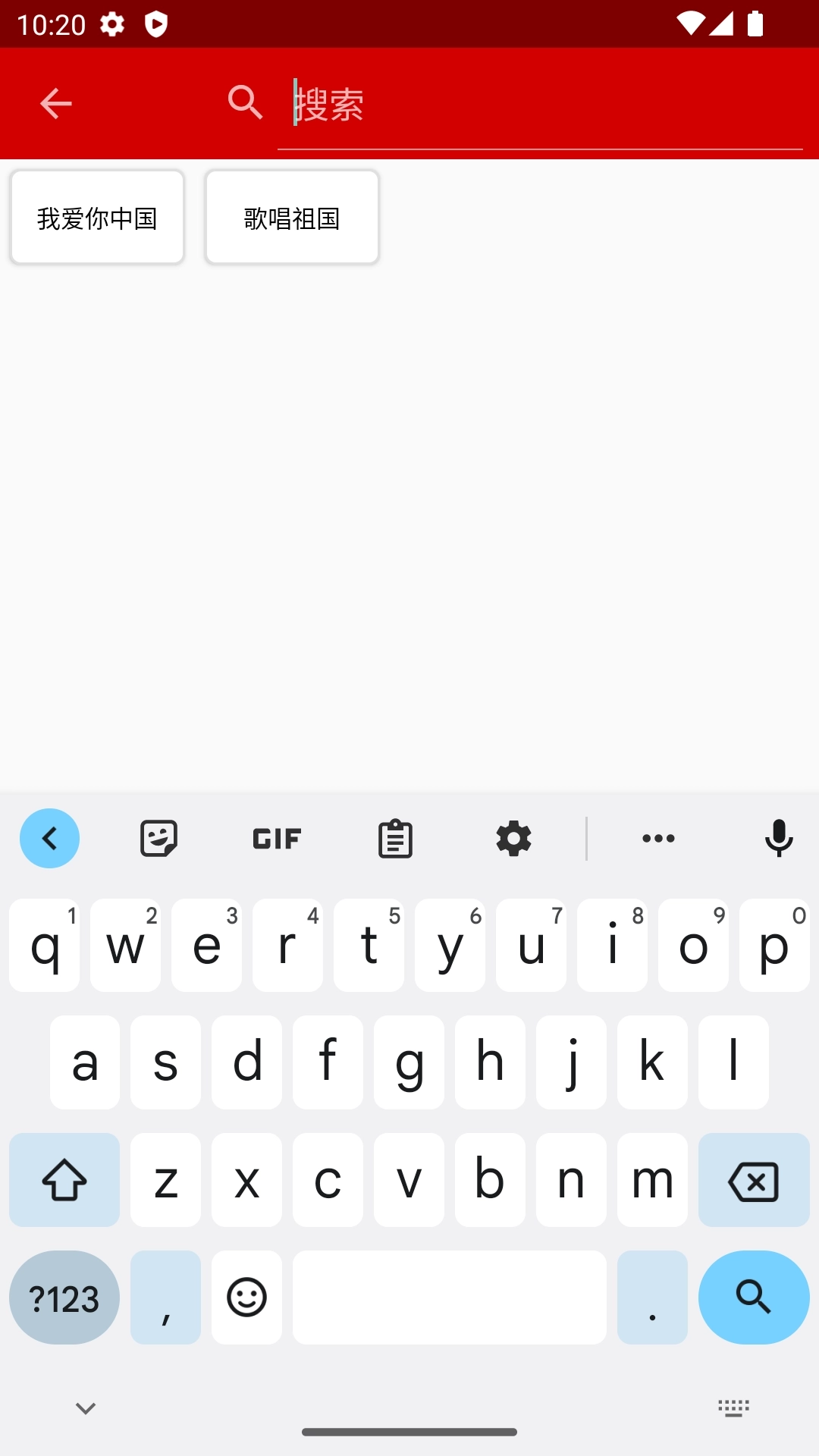This screenshot has width=819, height=1456.
Task: Select the 我爱你中国 suggestion chip
Action: click(x=97, y=218)
